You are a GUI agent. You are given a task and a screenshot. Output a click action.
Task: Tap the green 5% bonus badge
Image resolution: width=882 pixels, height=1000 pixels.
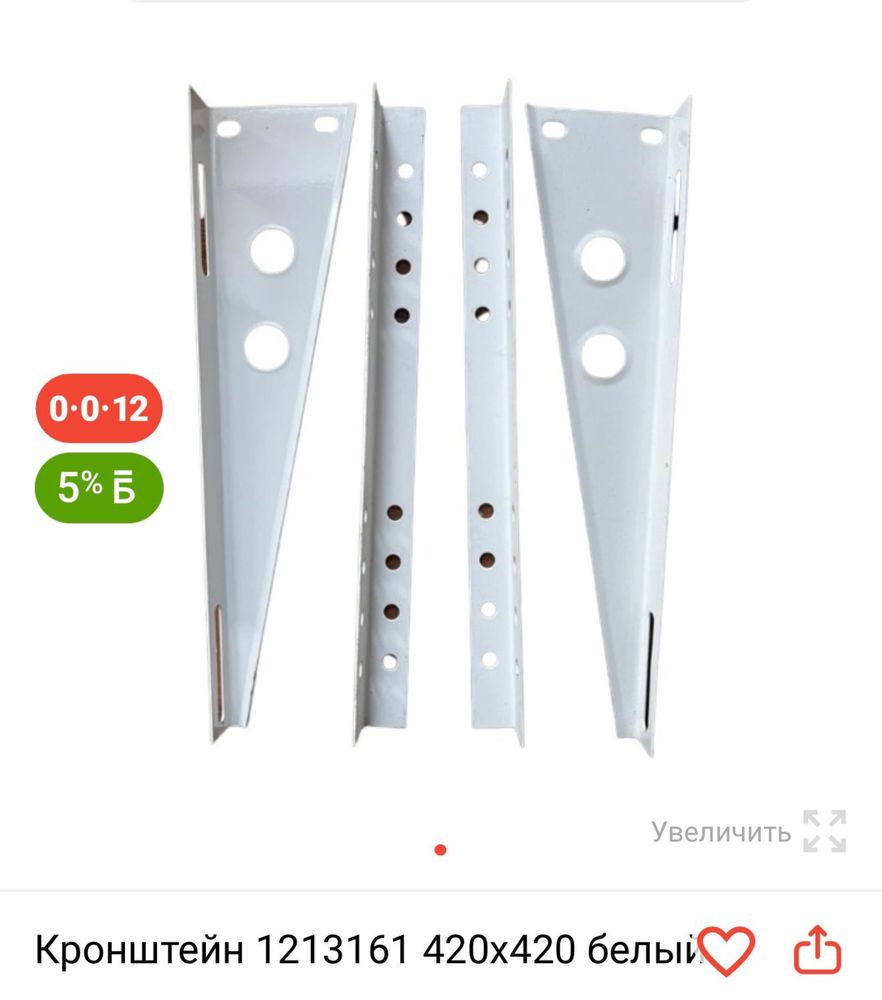click(x=99, y=489)
